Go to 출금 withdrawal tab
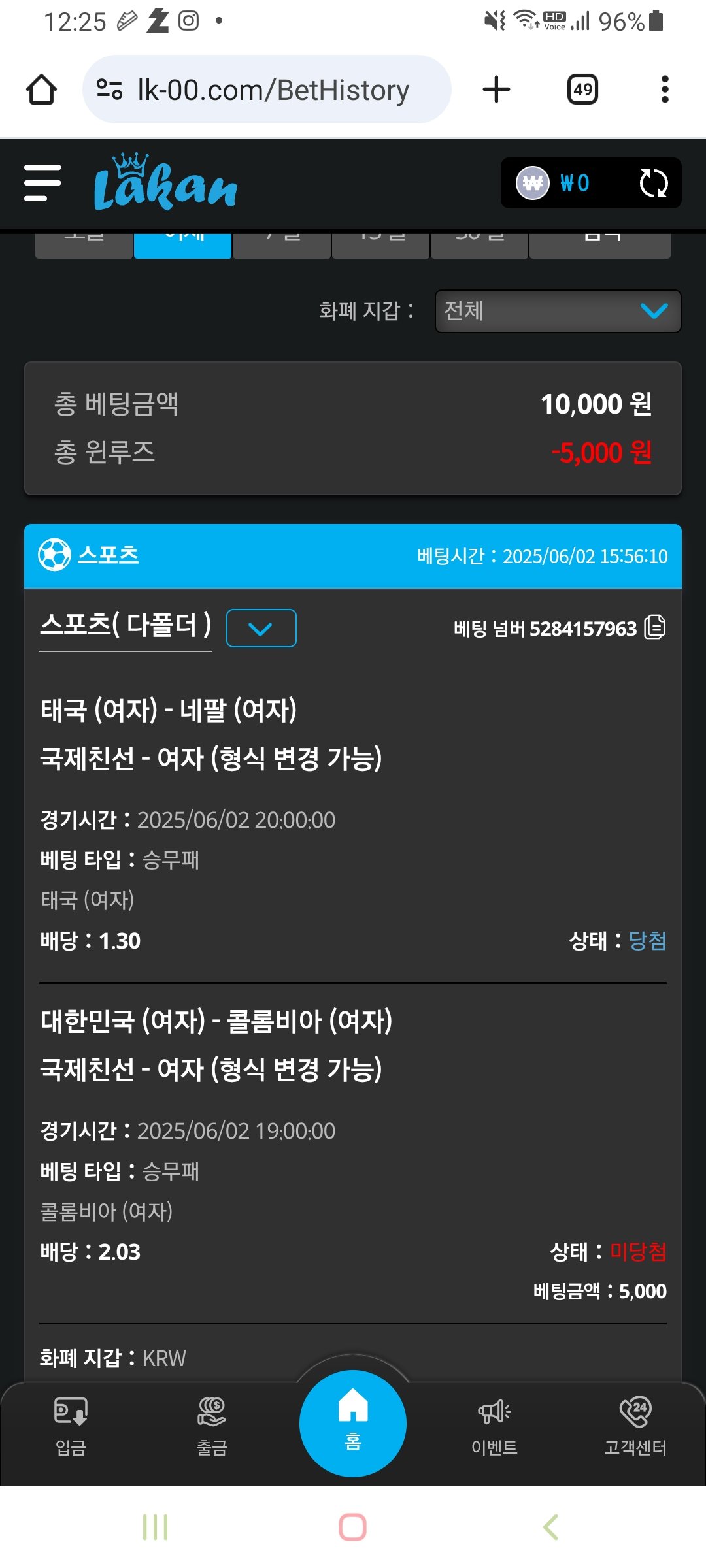The height and width of the screenshot is (1568, 706). (x=212, y=1426)
